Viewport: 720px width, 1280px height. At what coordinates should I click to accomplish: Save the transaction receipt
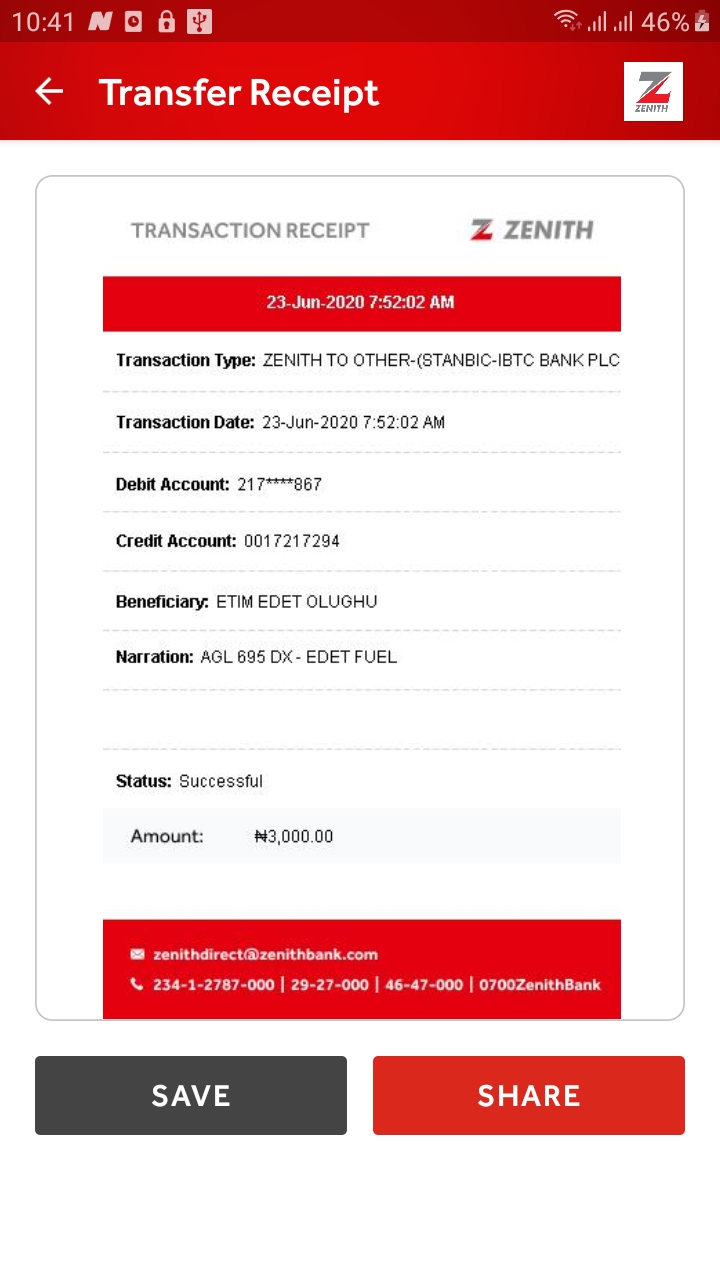(191, 1095)
